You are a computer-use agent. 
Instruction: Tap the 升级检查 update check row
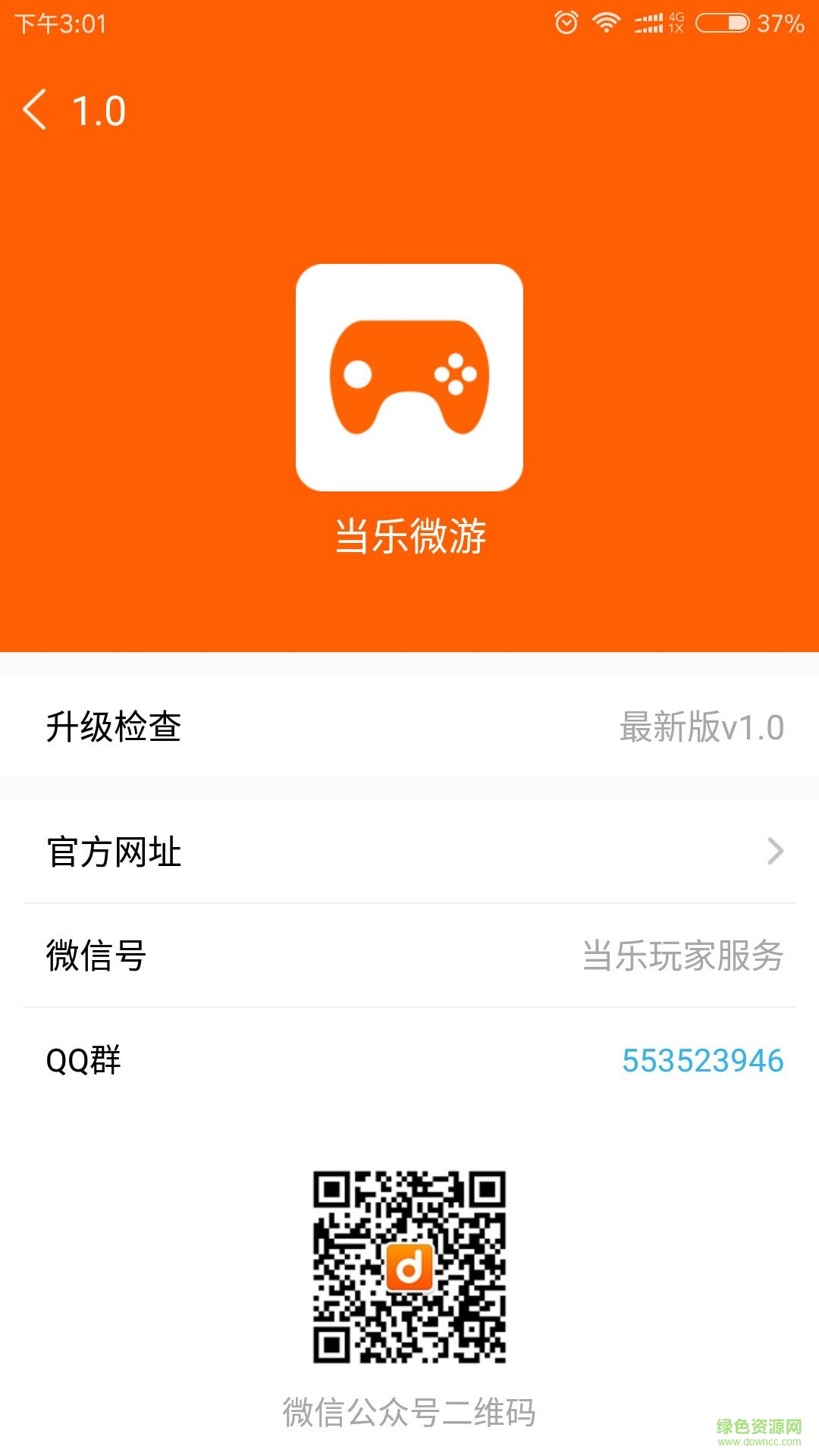(x=409, y=726)
